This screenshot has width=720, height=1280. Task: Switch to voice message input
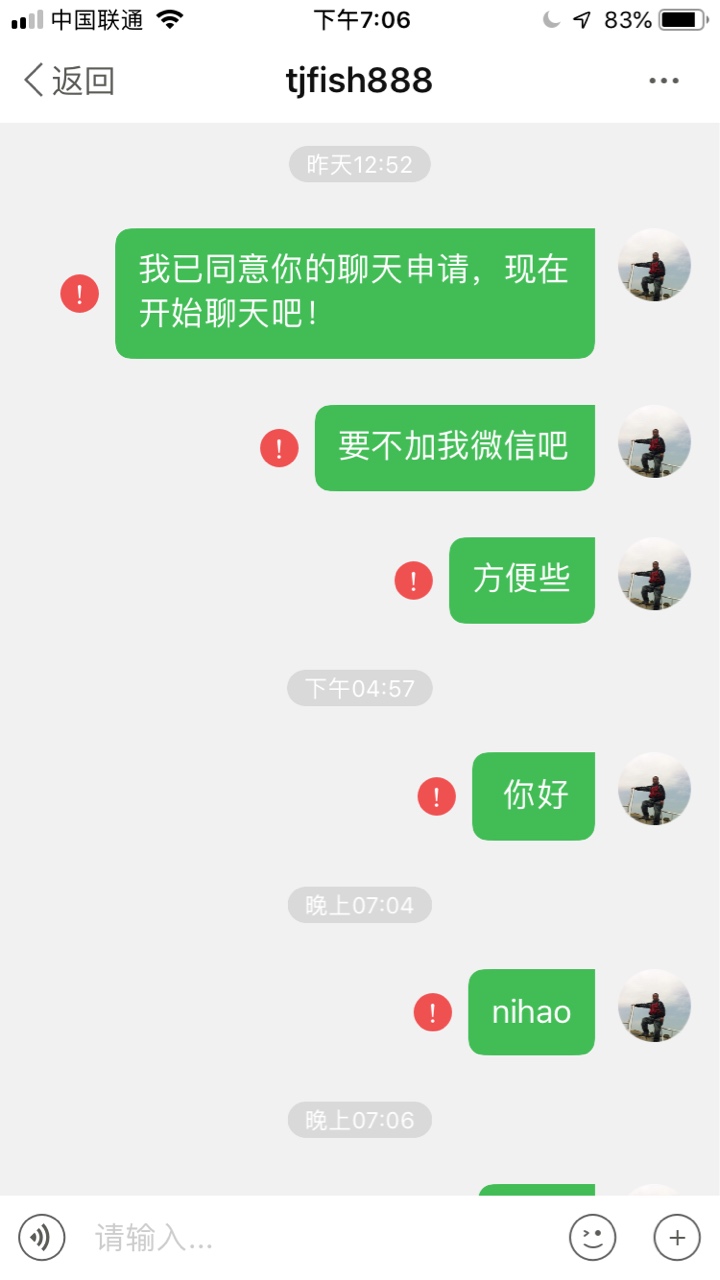(42, 1238)
